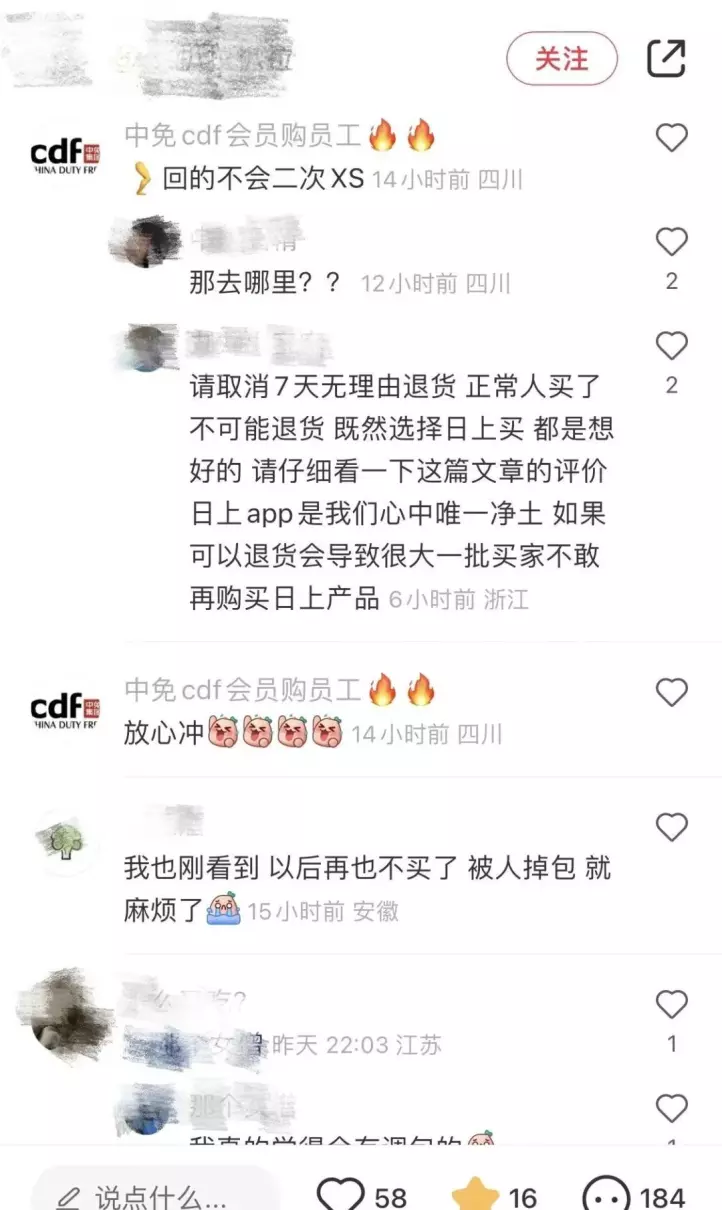Open the share icon at top right
The height and width of the screenshot is (1210, 722).
(x=666, y=58)
